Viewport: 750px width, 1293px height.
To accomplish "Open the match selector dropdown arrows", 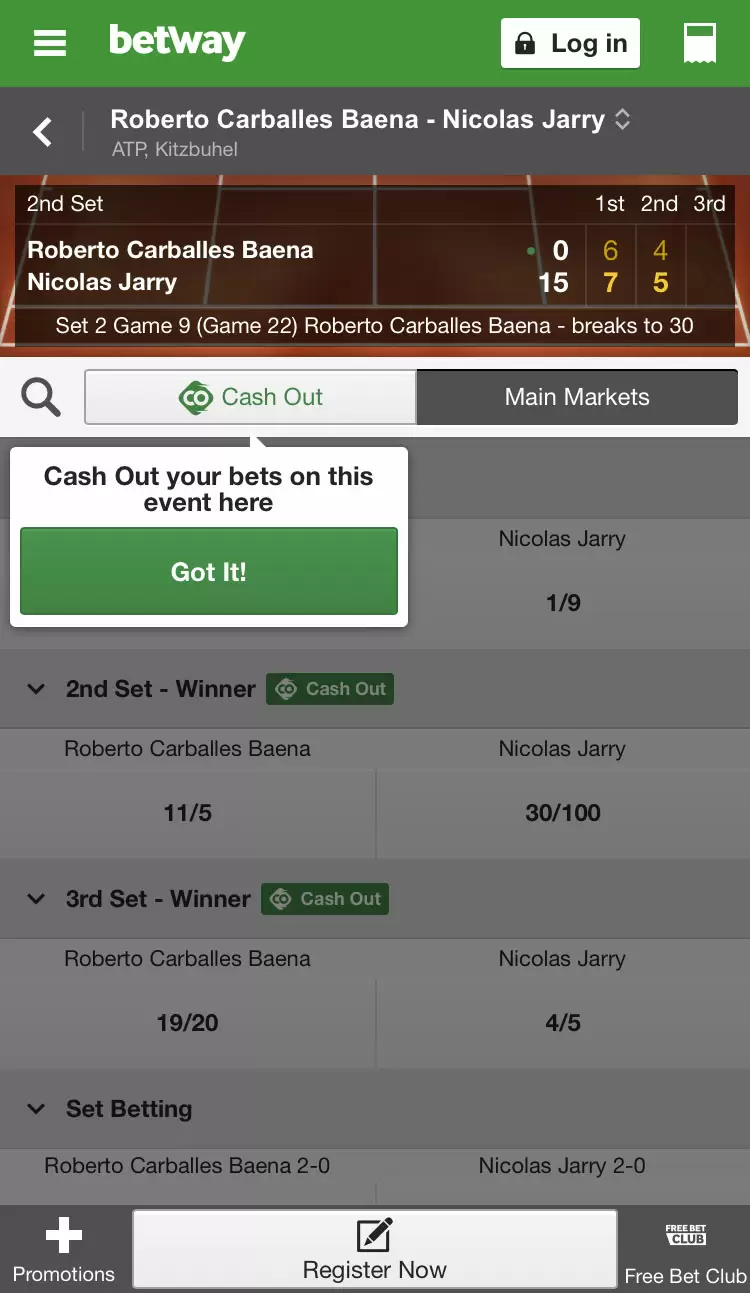I will tap(622, 120).
